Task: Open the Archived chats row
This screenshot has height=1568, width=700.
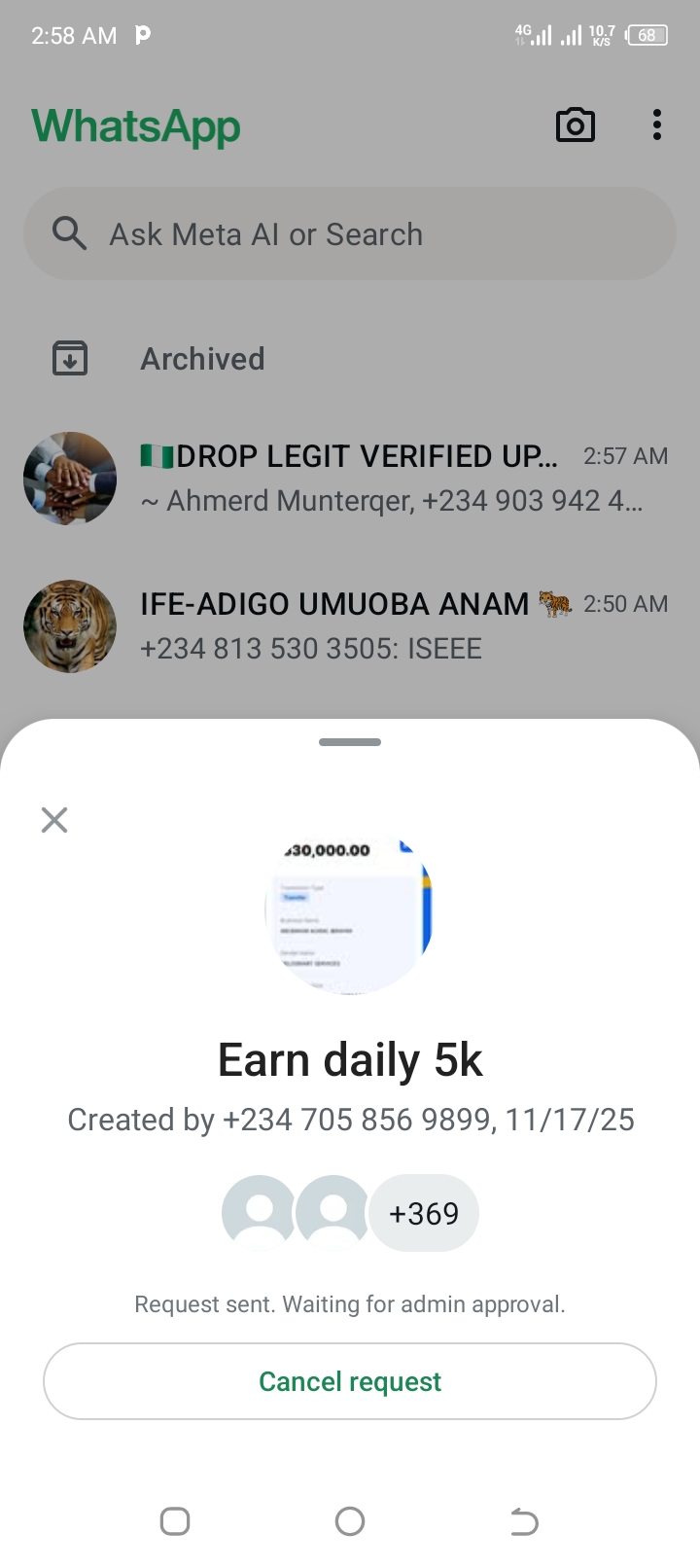Action: [202, 359]
